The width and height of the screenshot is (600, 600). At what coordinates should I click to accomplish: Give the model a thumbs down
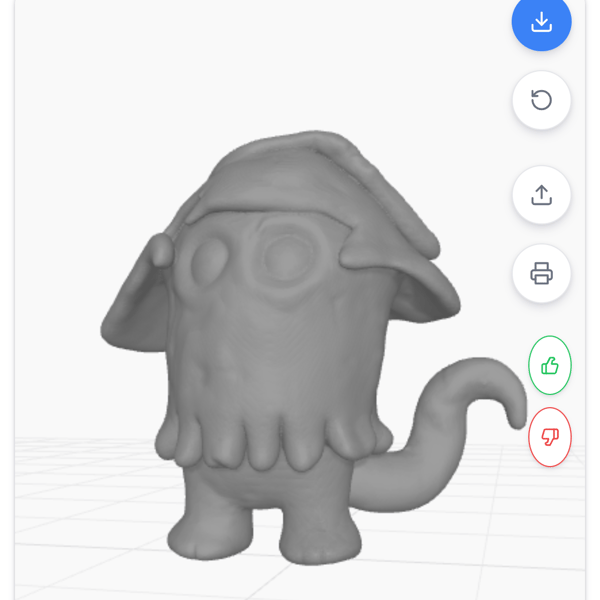[549, 437]
